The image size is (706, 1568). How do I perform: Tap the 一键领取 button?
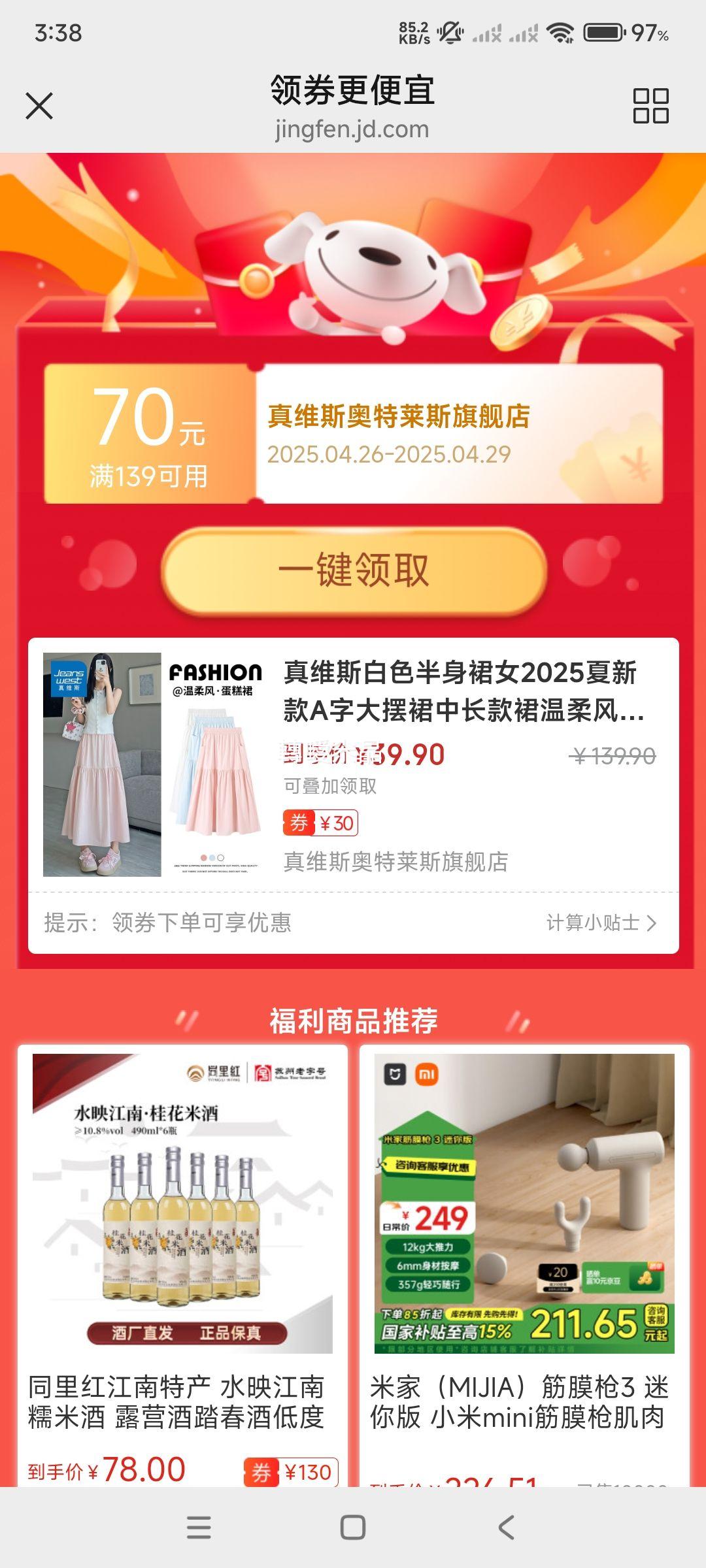click(354, 570)
